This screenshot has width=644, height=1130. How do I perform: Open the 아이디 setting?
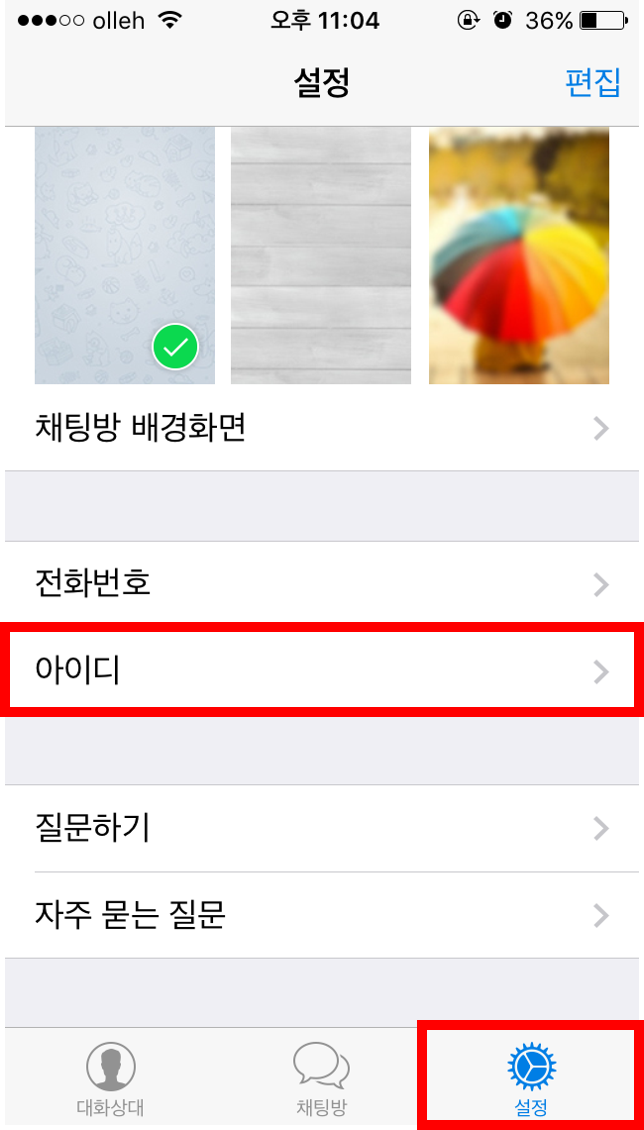point(322,672)
